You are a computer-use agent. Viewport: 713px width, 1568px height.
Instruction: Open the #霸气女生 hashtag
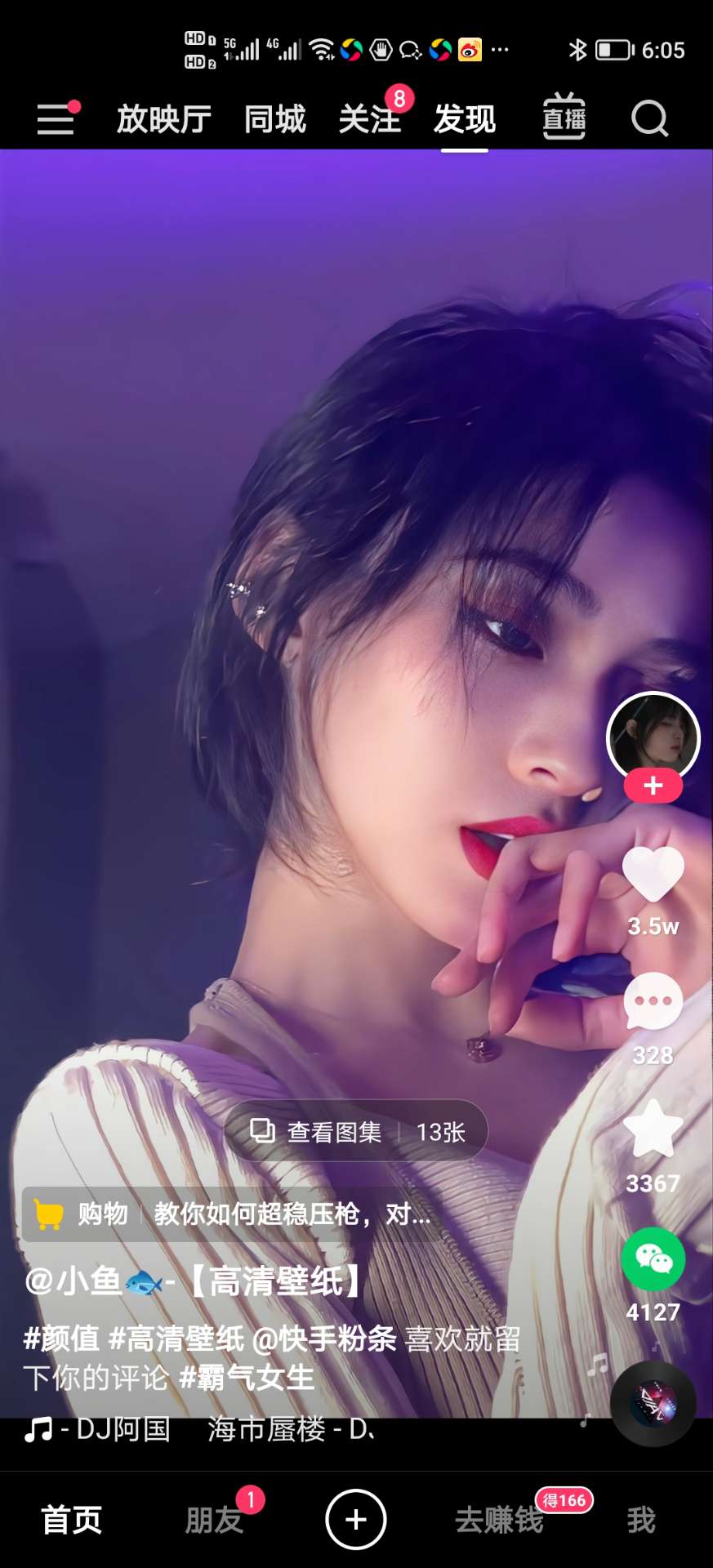coord(247,1378)
